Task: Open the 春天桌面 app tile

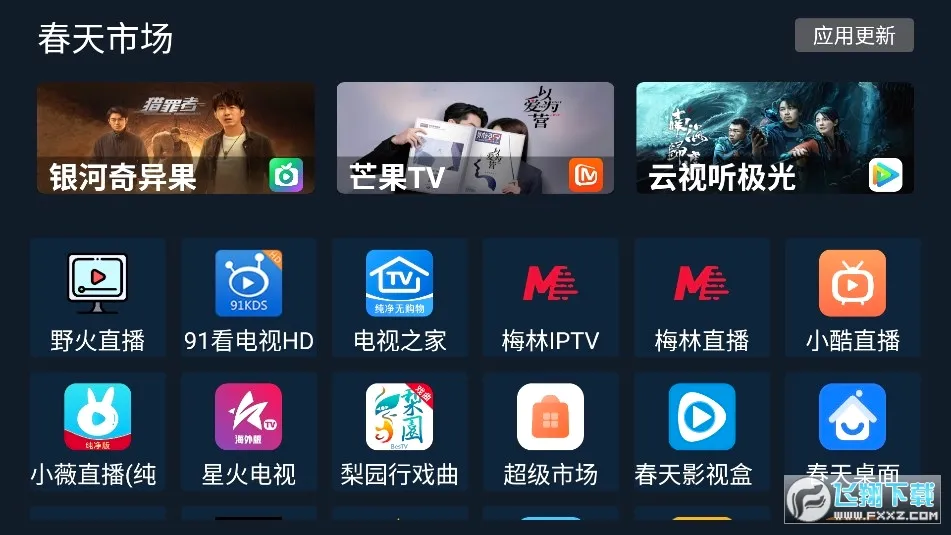Action: [853, 432]
